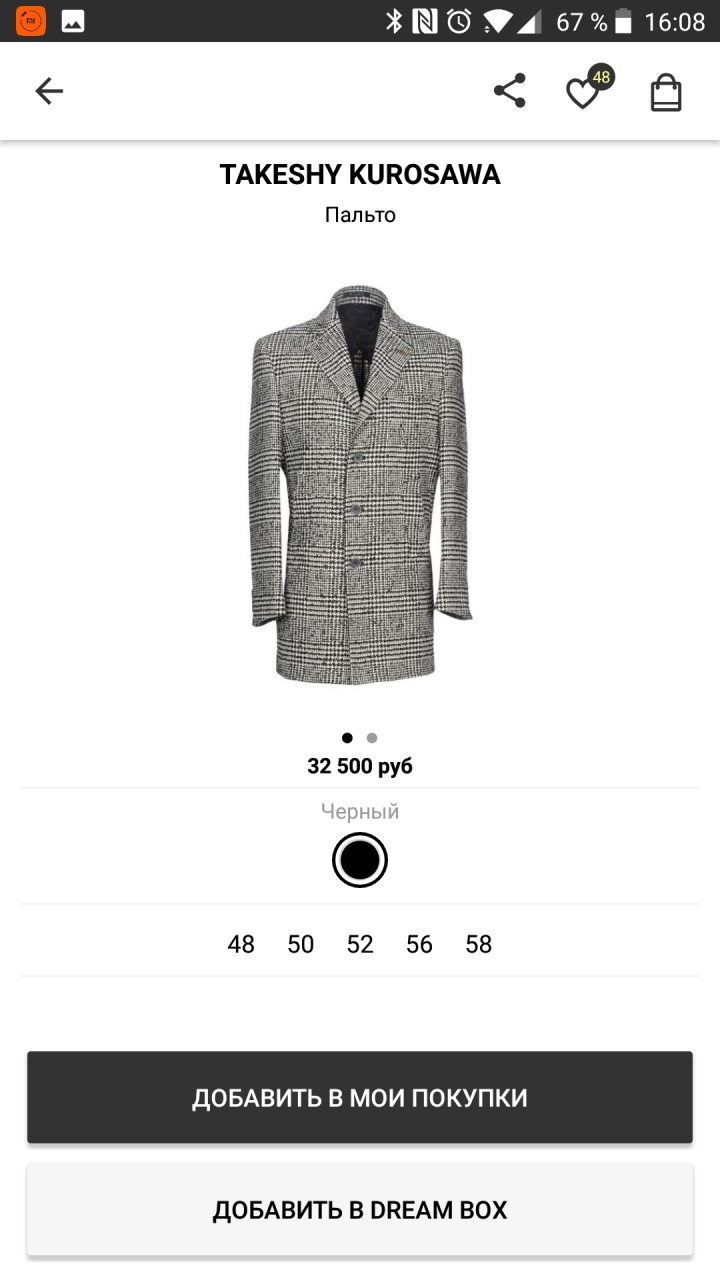Screen dimensions: 720x1280
Task: Select size 58
Action: (479, 944)
